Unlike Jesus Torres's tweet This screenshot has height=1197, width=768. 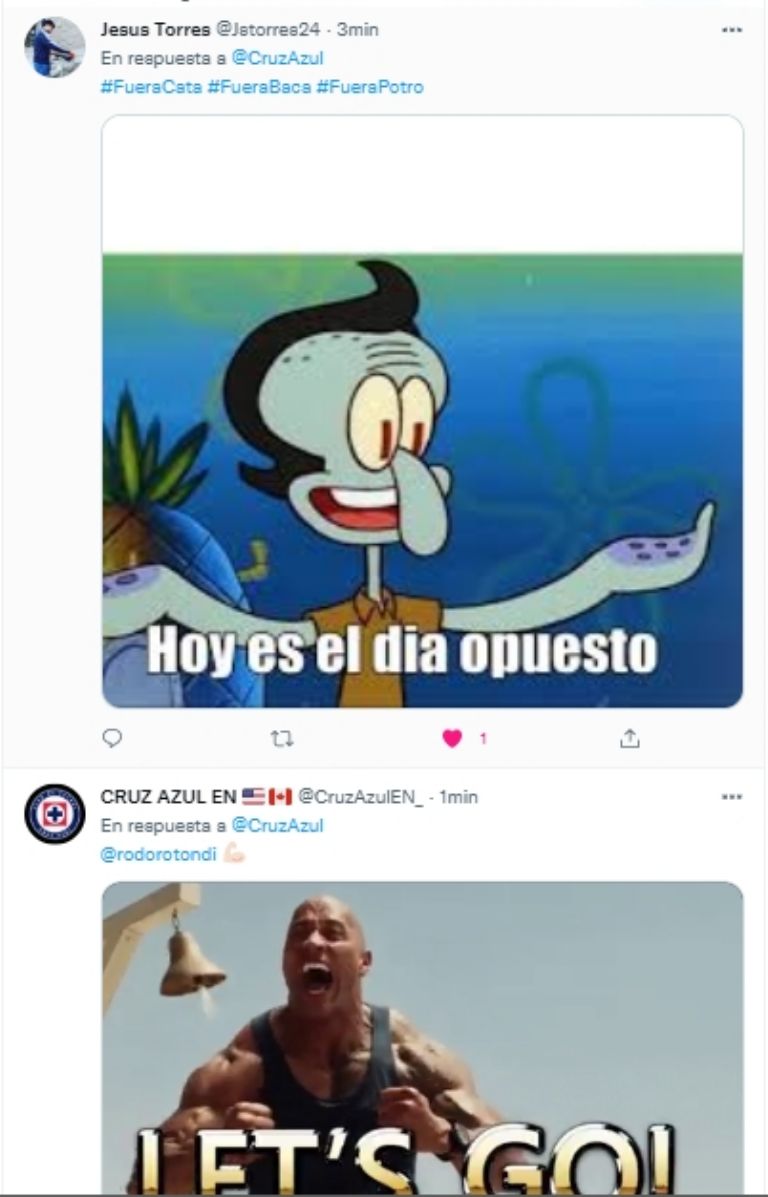tap(453, 738)
